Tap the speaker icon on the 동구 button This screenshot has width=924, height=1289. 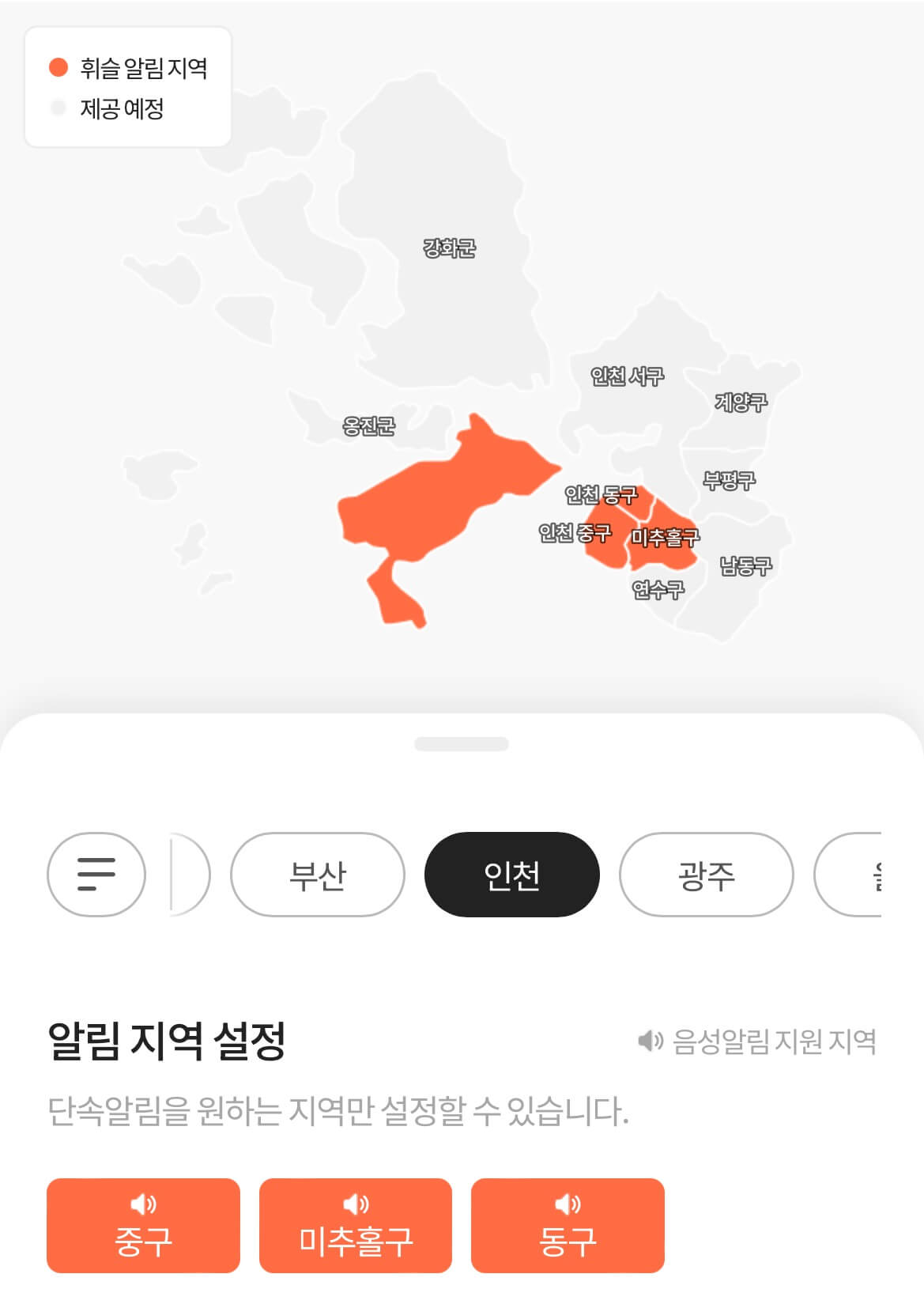(x=568, y=1204)
